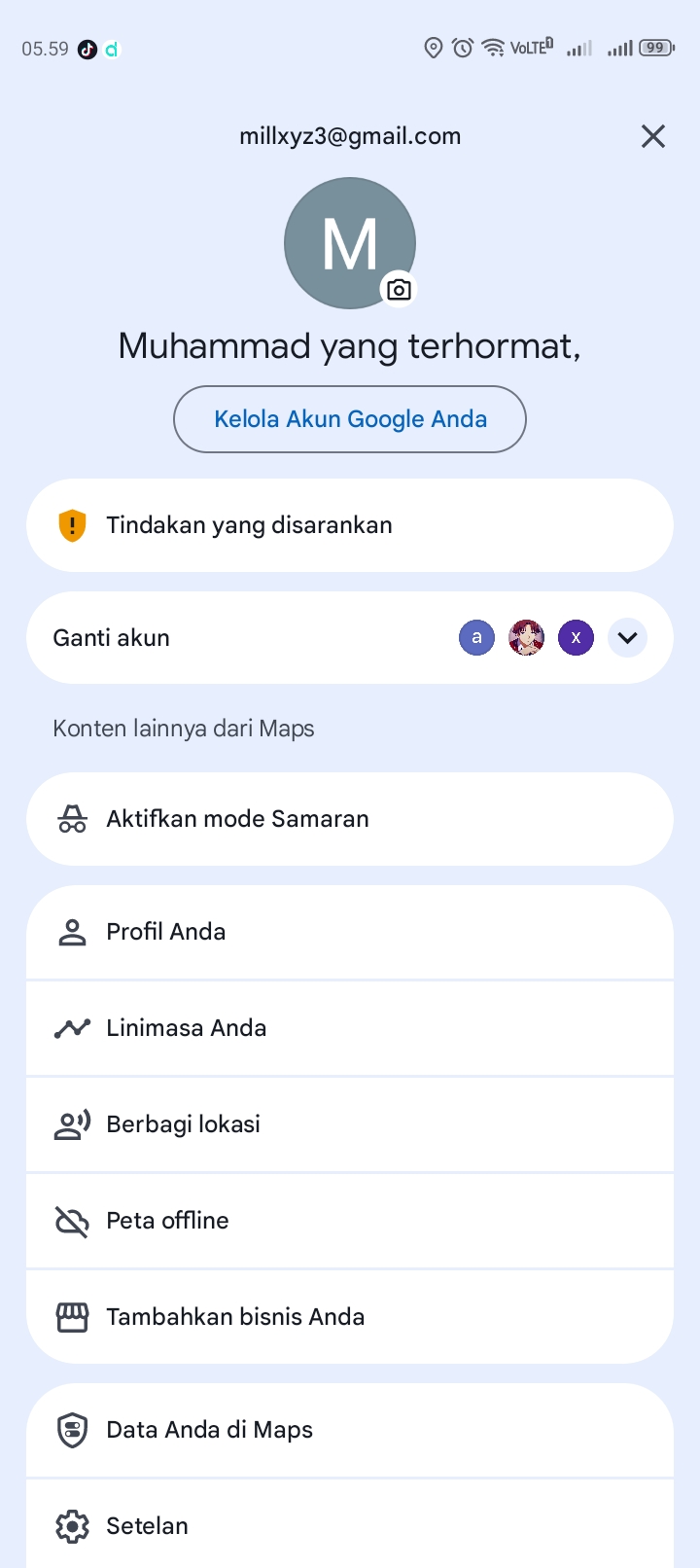Open Profil Anda
Viewport: 700px width, 1568px height.
[x=350, y=932]
